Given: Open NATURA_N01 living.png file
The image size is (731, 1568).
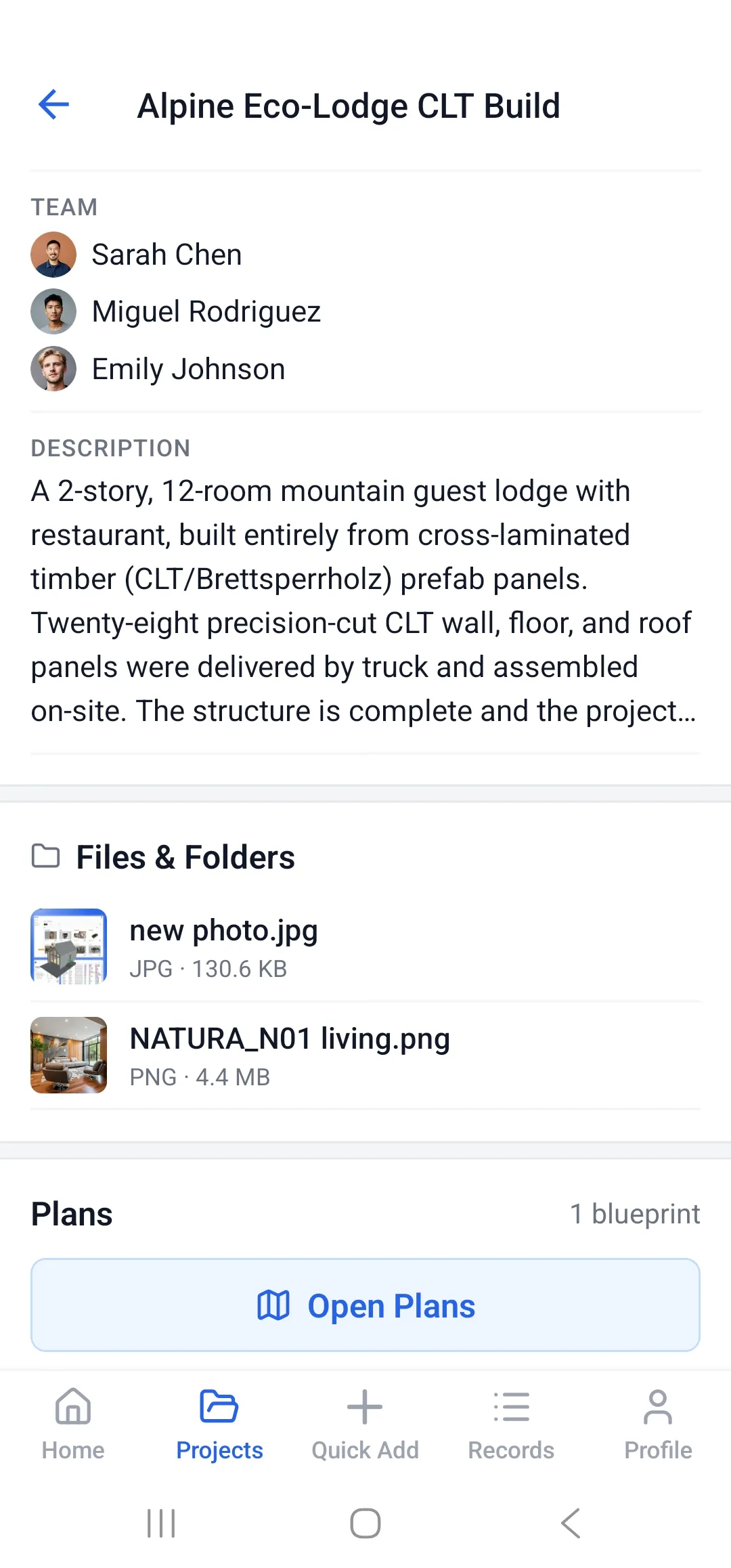Looking at the screenshot, I should (x=290, y=1055).
